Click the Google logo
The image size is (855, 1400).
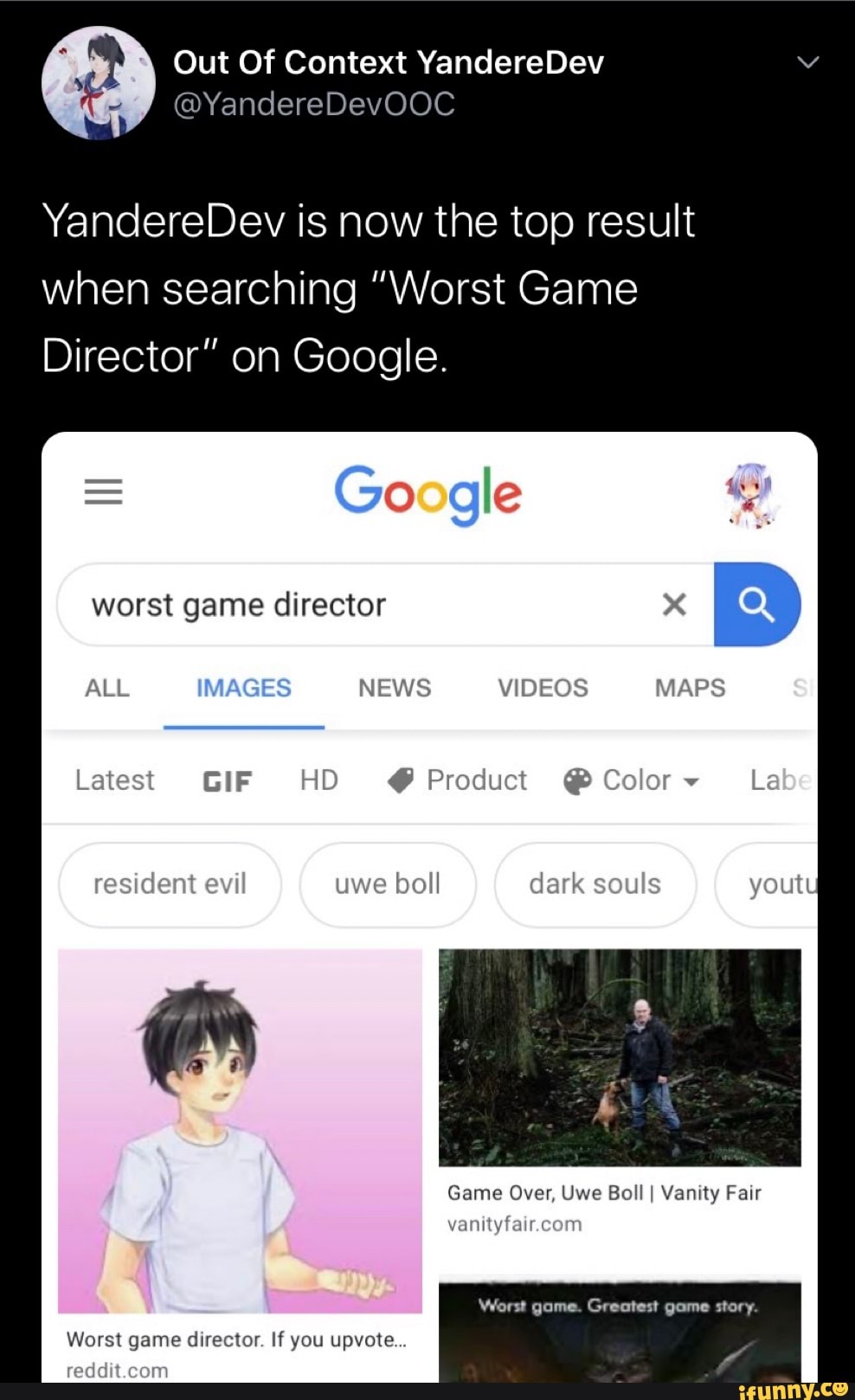tap(430, 493)
